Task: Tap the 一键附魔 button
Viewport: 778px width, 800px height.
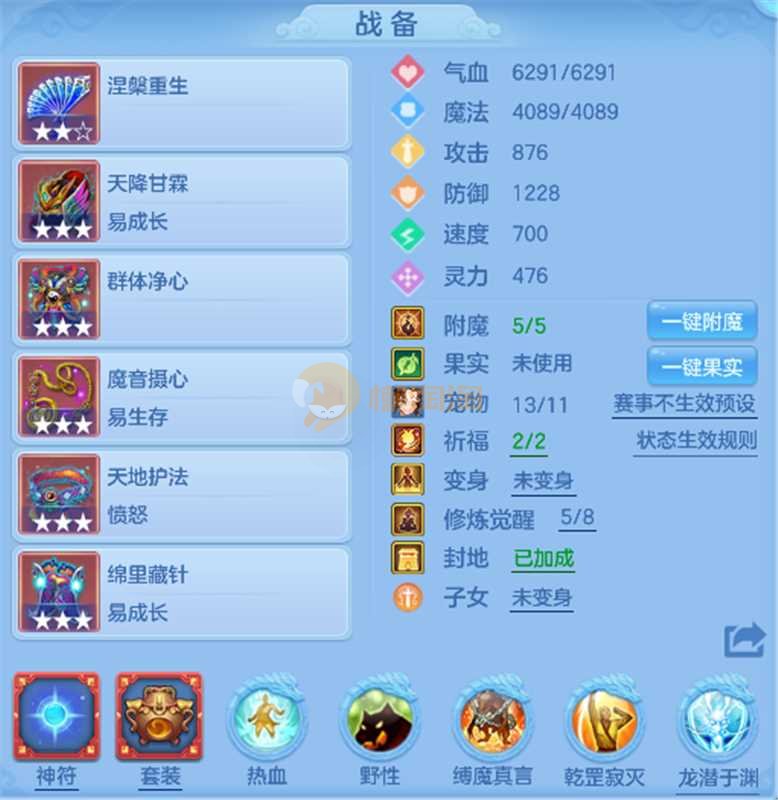Action: tap(702, 323)
